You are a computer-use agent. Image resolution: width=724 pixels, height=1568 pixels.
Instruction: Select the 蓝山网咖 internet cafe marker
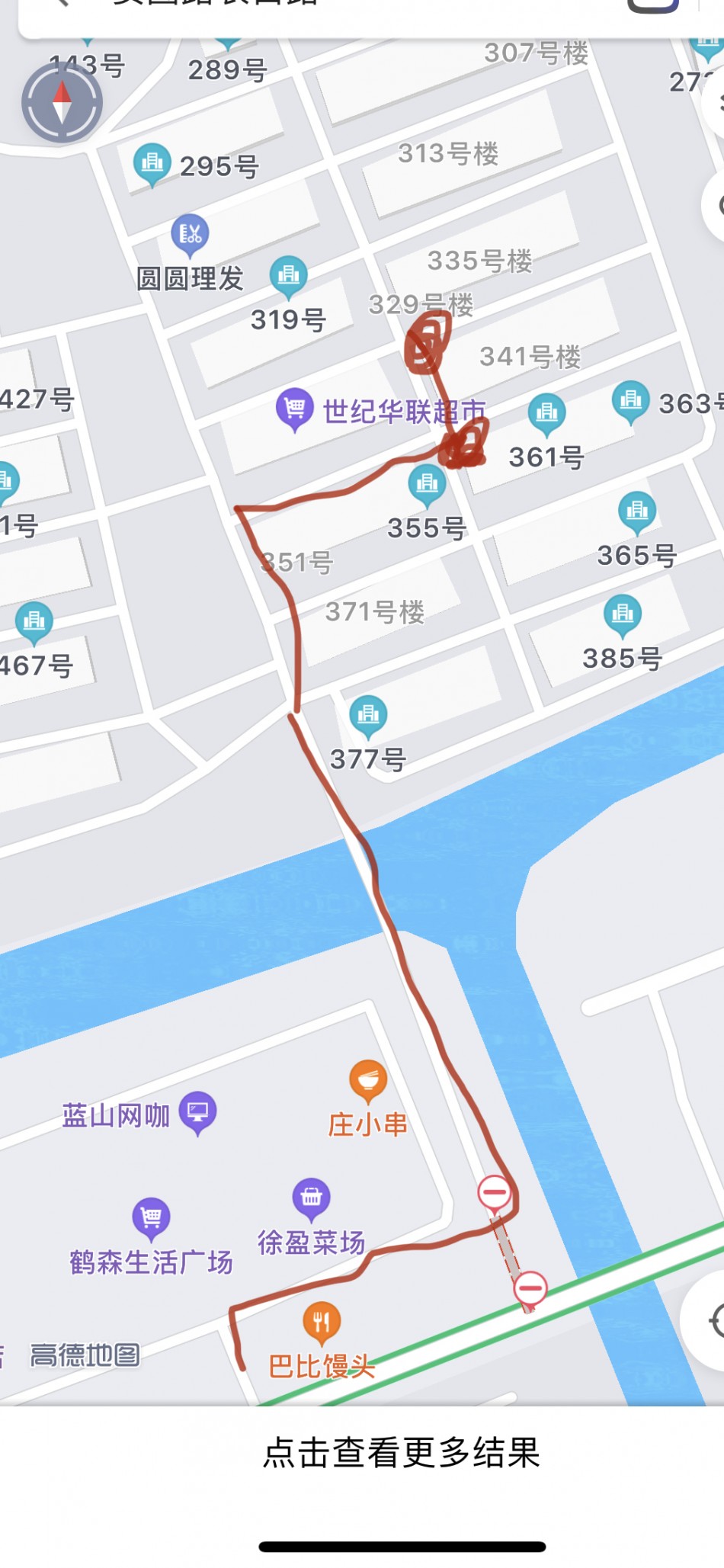click(198, 1111)
